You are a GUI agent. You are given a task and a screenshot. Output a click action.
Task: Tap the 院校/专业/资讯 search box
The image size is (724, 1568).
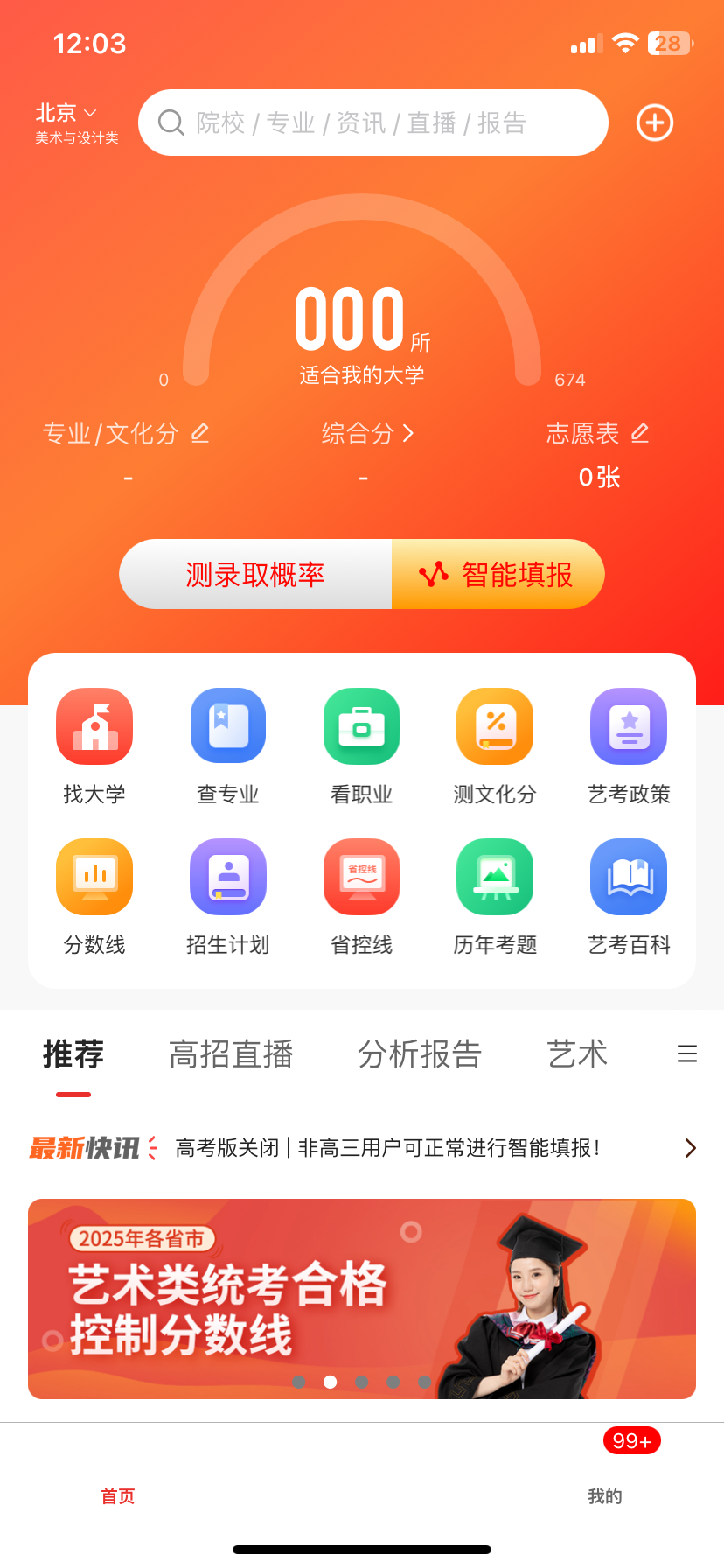tap(372, 122)
